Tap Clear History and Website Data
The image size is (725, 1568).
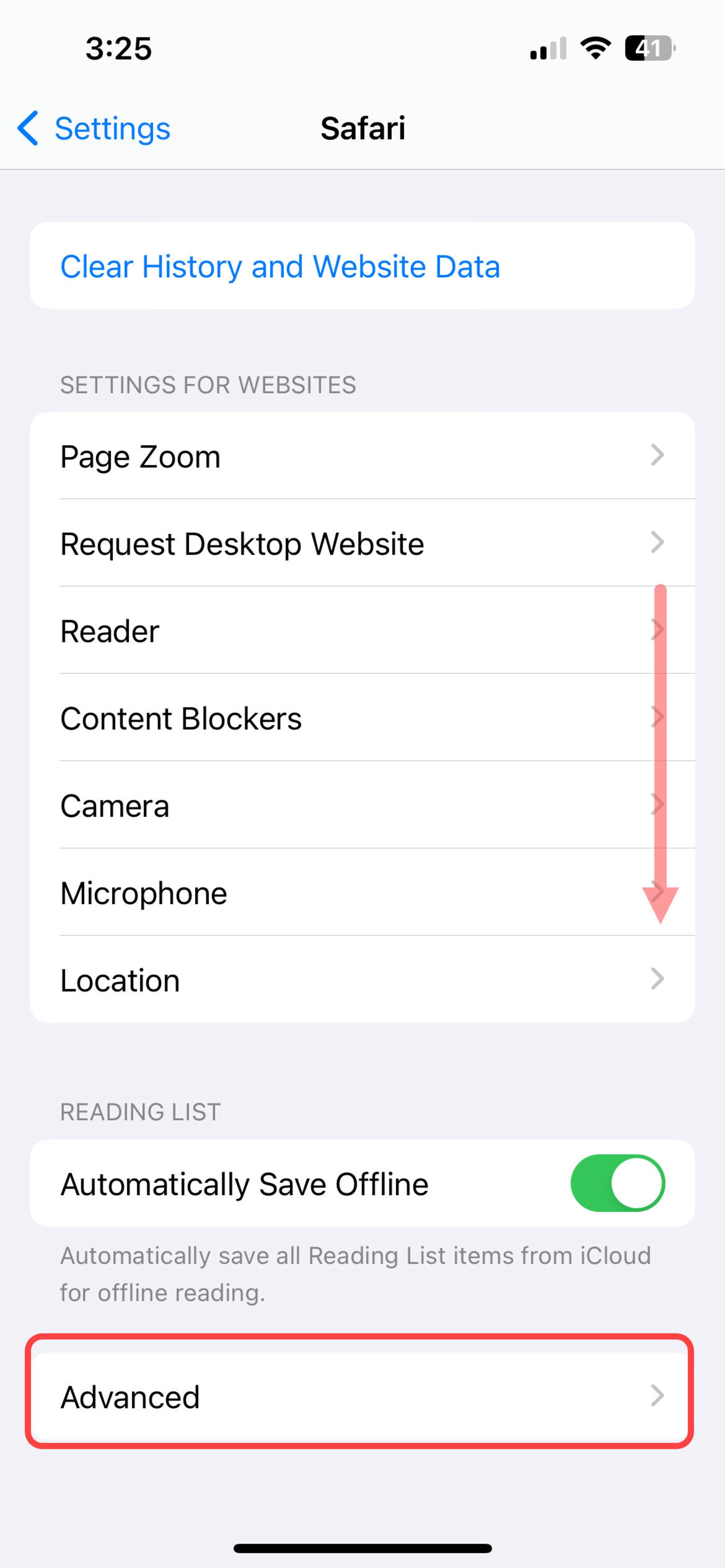[280, 266]
